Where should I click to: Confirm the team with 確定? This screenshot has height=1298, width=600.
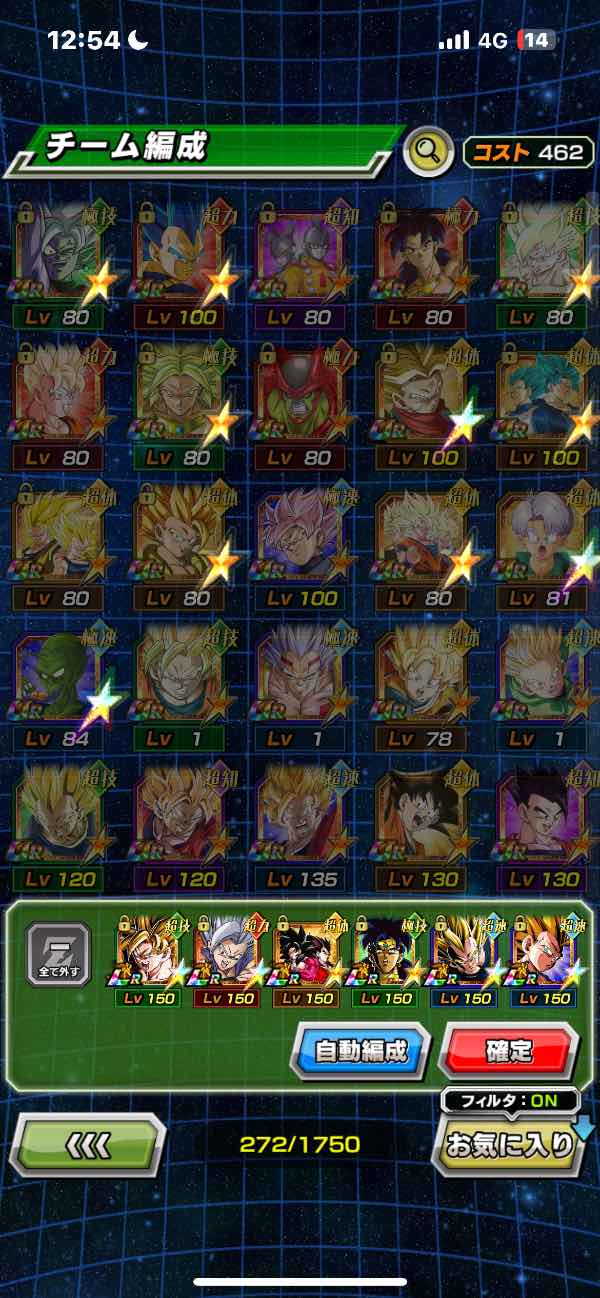pyautogui.click(x=509, y=1051)
